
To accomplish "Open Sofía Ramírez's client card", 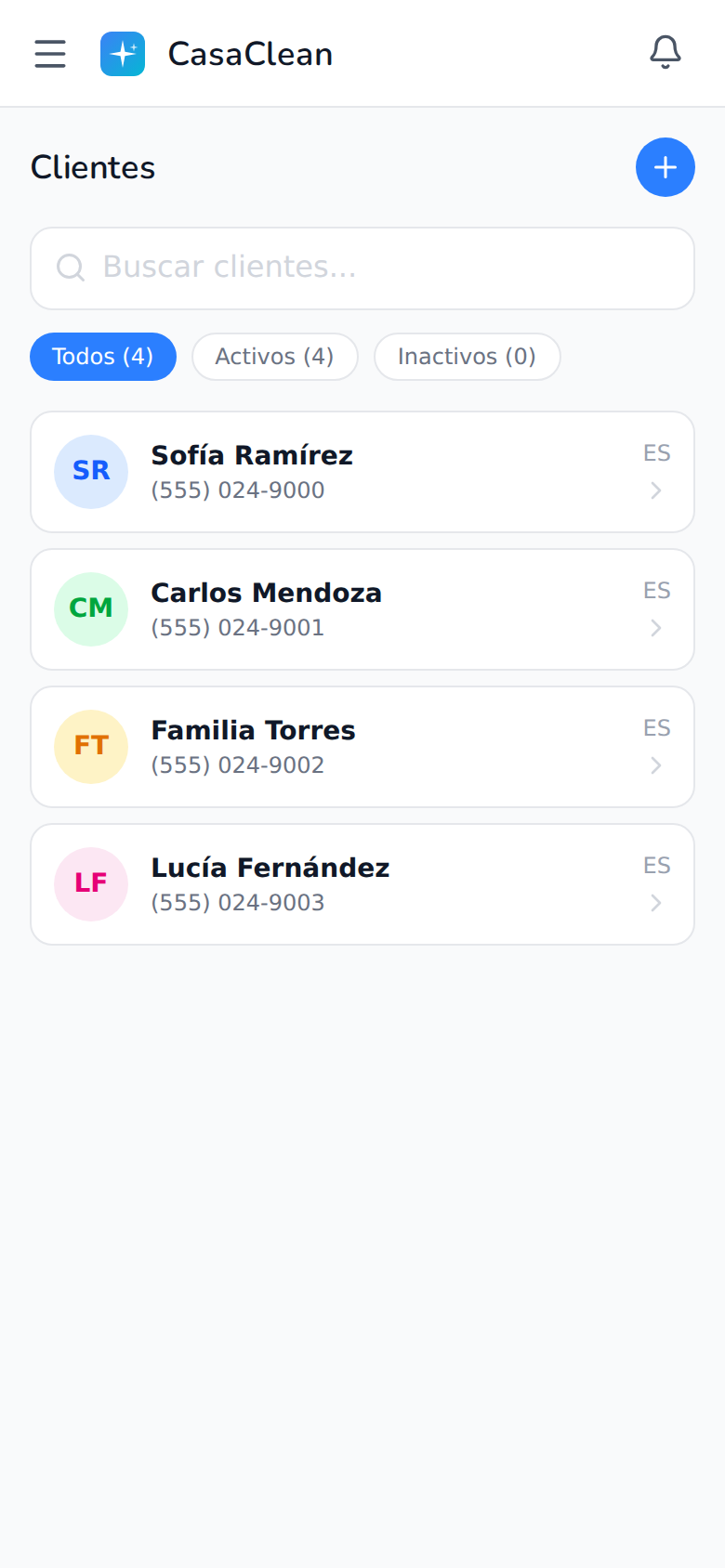I will click(x=362, y=472).
